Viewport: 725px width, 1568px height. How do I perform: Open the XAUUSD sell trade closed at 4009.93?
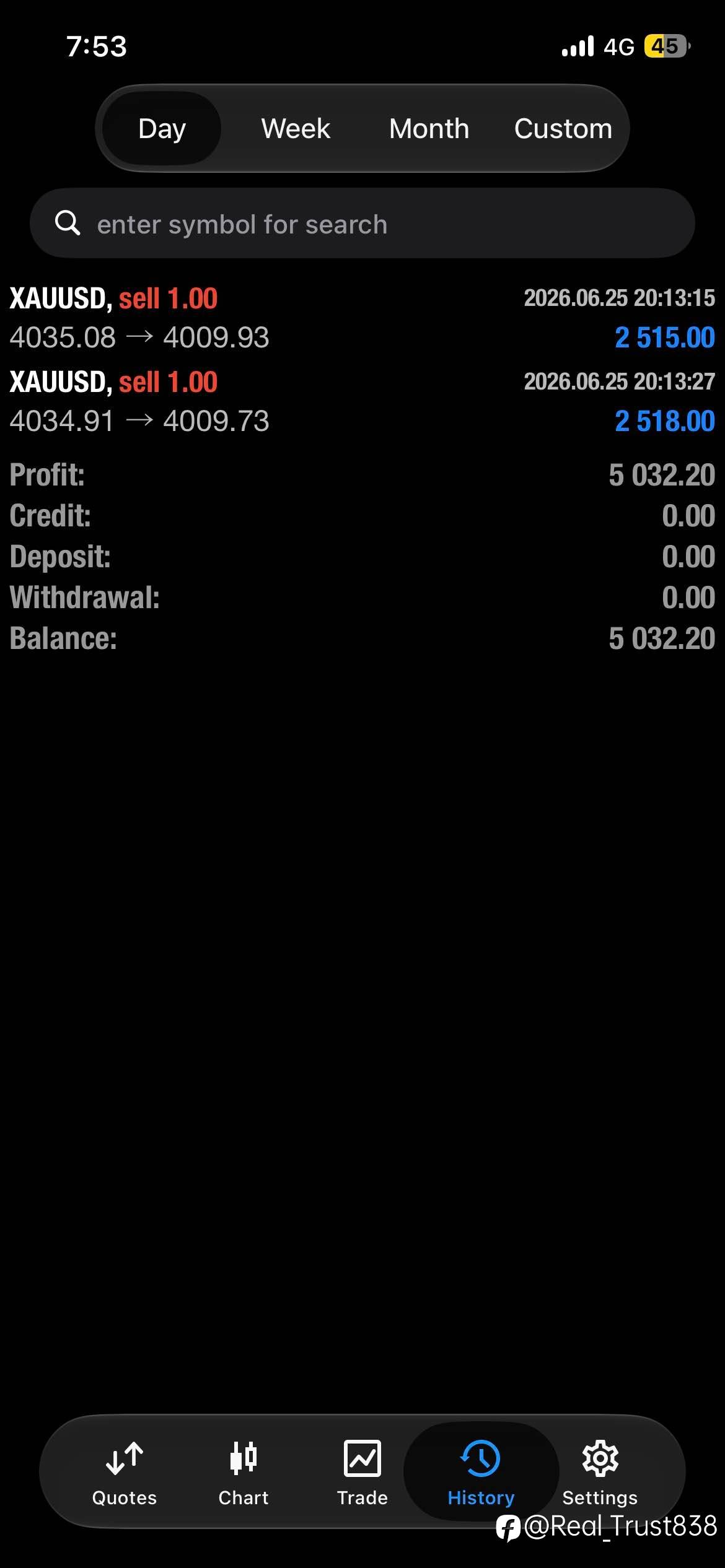pos(362,318)
